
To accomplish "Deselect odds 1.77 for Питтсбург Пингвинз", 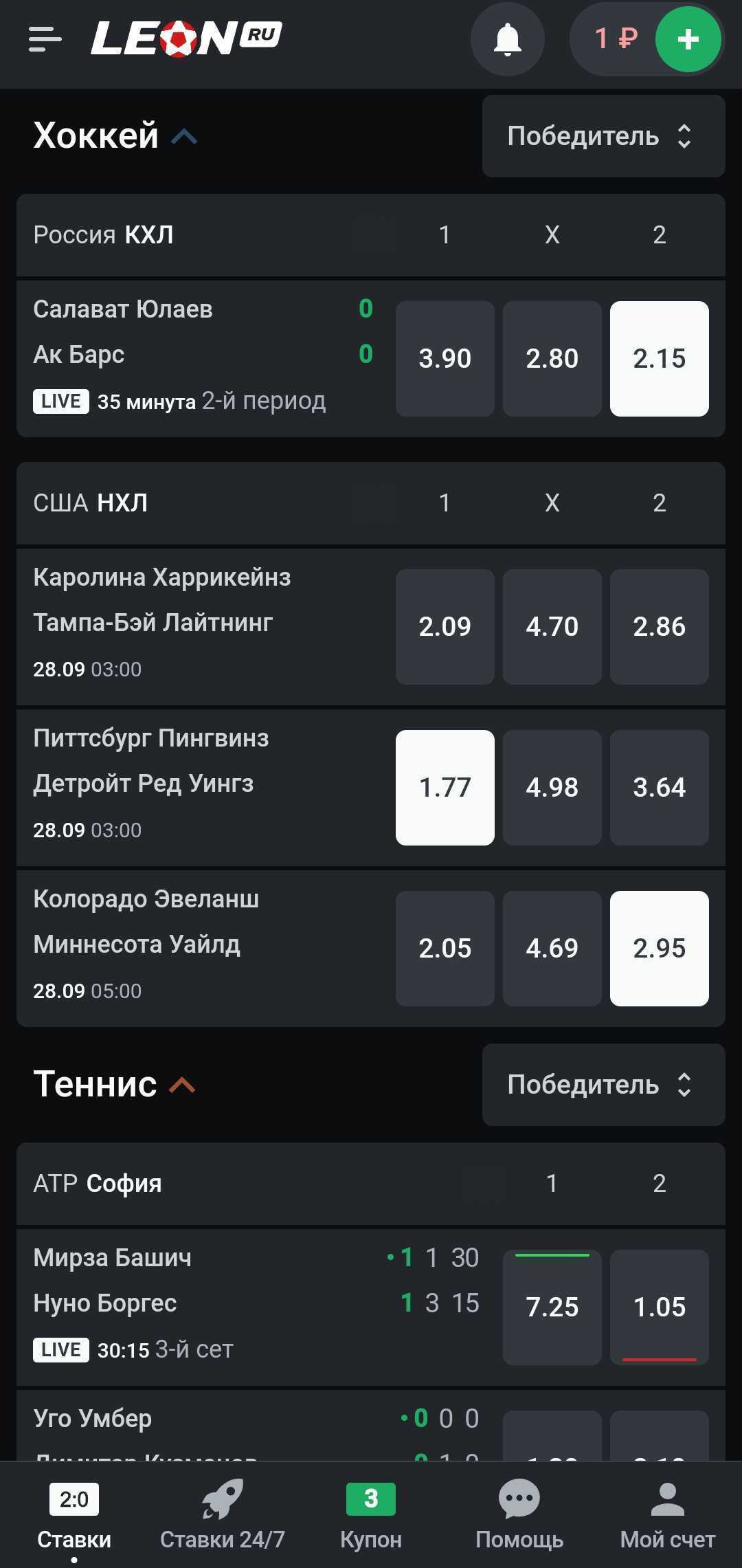I will [445, 787].
